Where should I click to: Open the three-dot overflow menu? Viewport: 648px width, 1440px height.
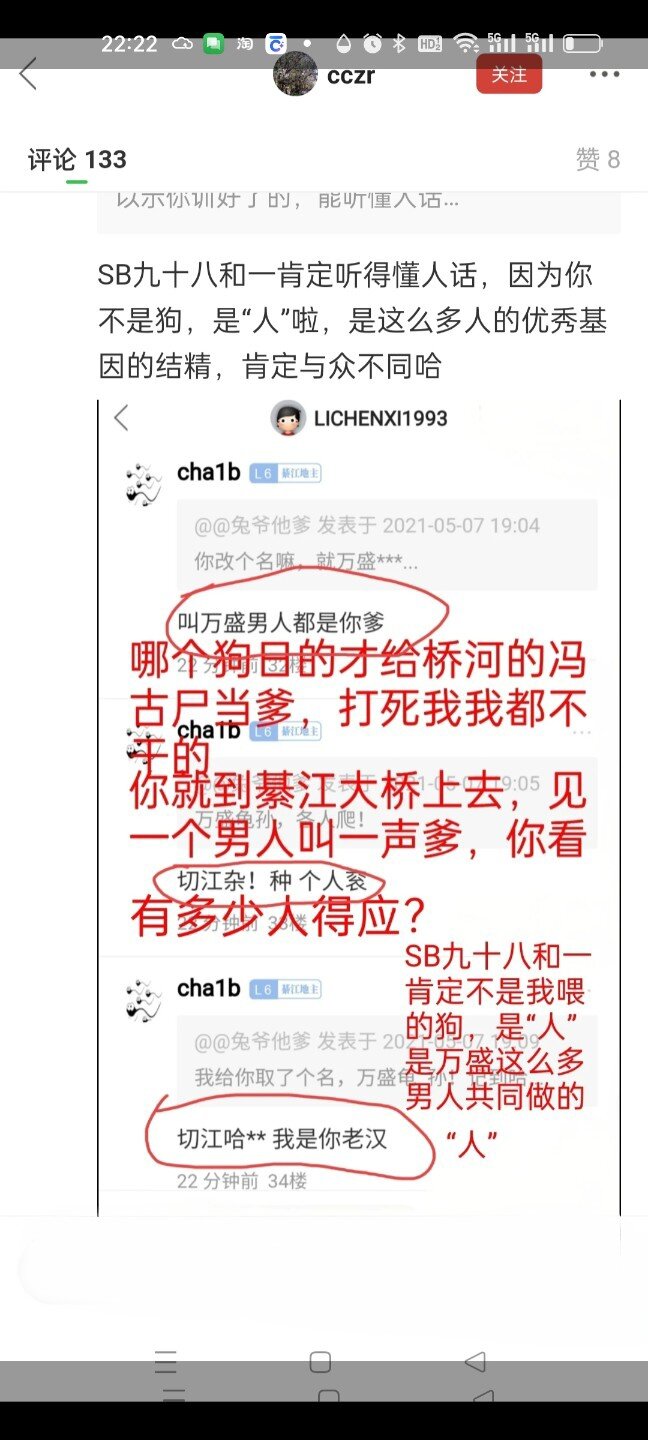pos(604,74)
